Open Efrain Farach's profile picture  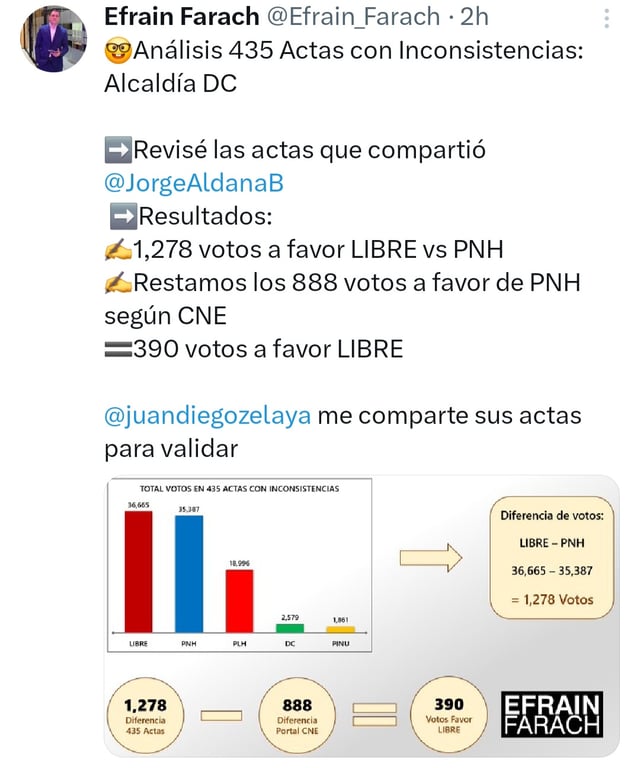click(x=53, y=40)
